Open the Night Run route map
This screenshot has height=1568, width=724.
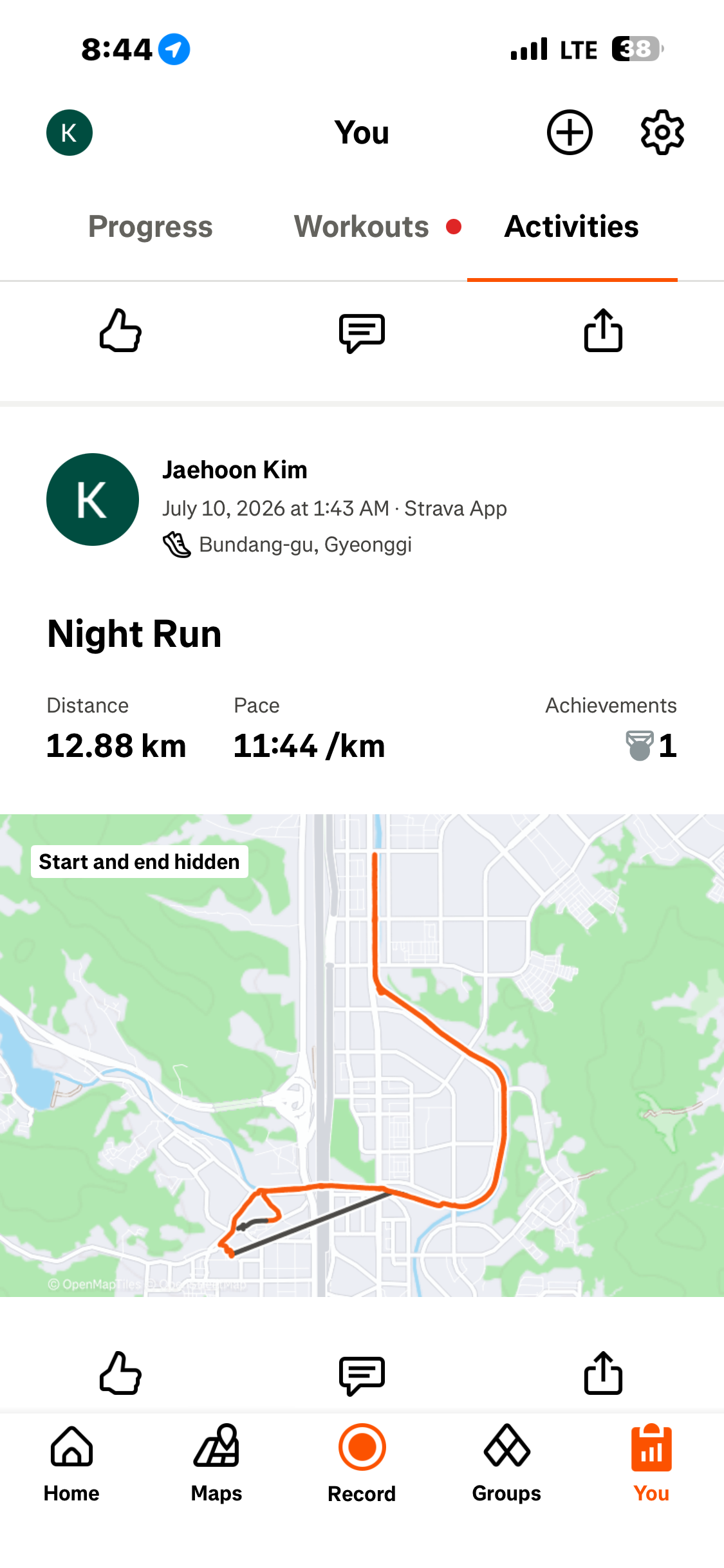[362, 1056]
